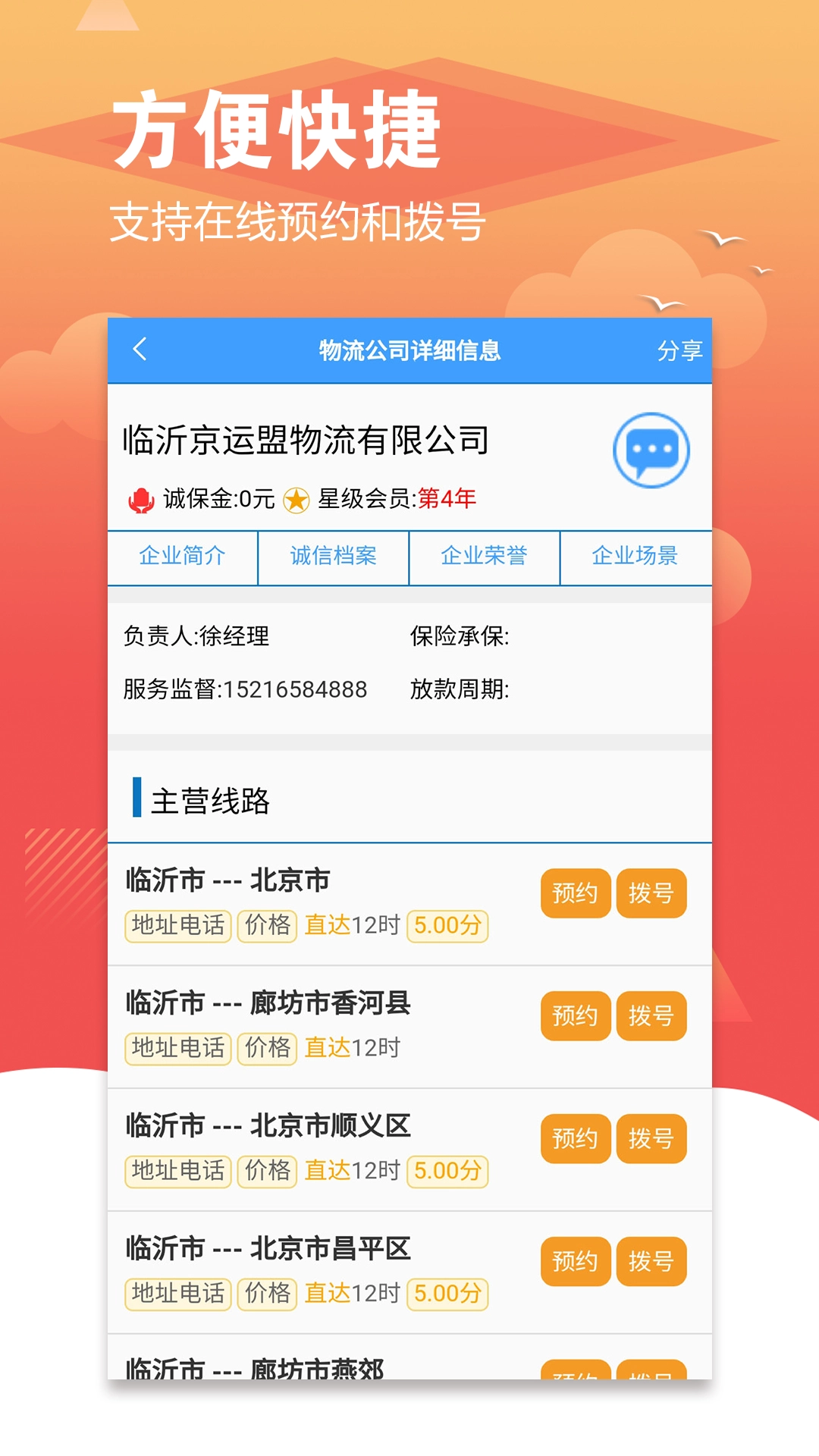Open the 诚信档案 tab
This screenshot has width=819, height=1456.
pos(334,556)
